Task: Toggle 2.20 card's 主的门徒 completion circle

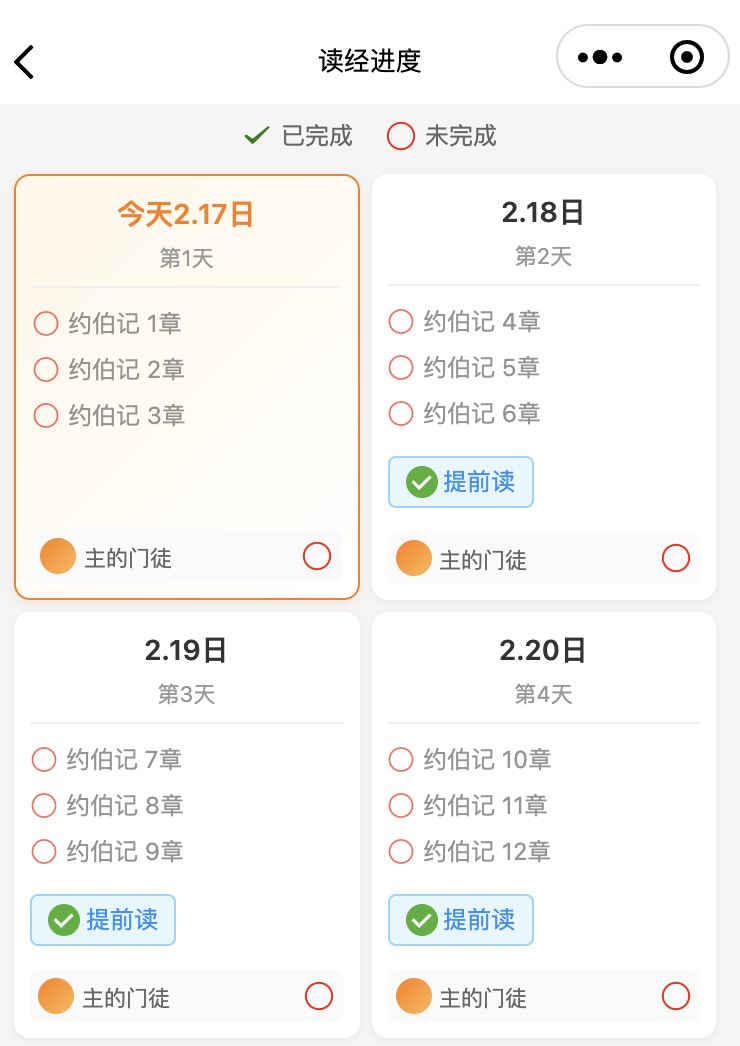Action: (x=675, y=996)
